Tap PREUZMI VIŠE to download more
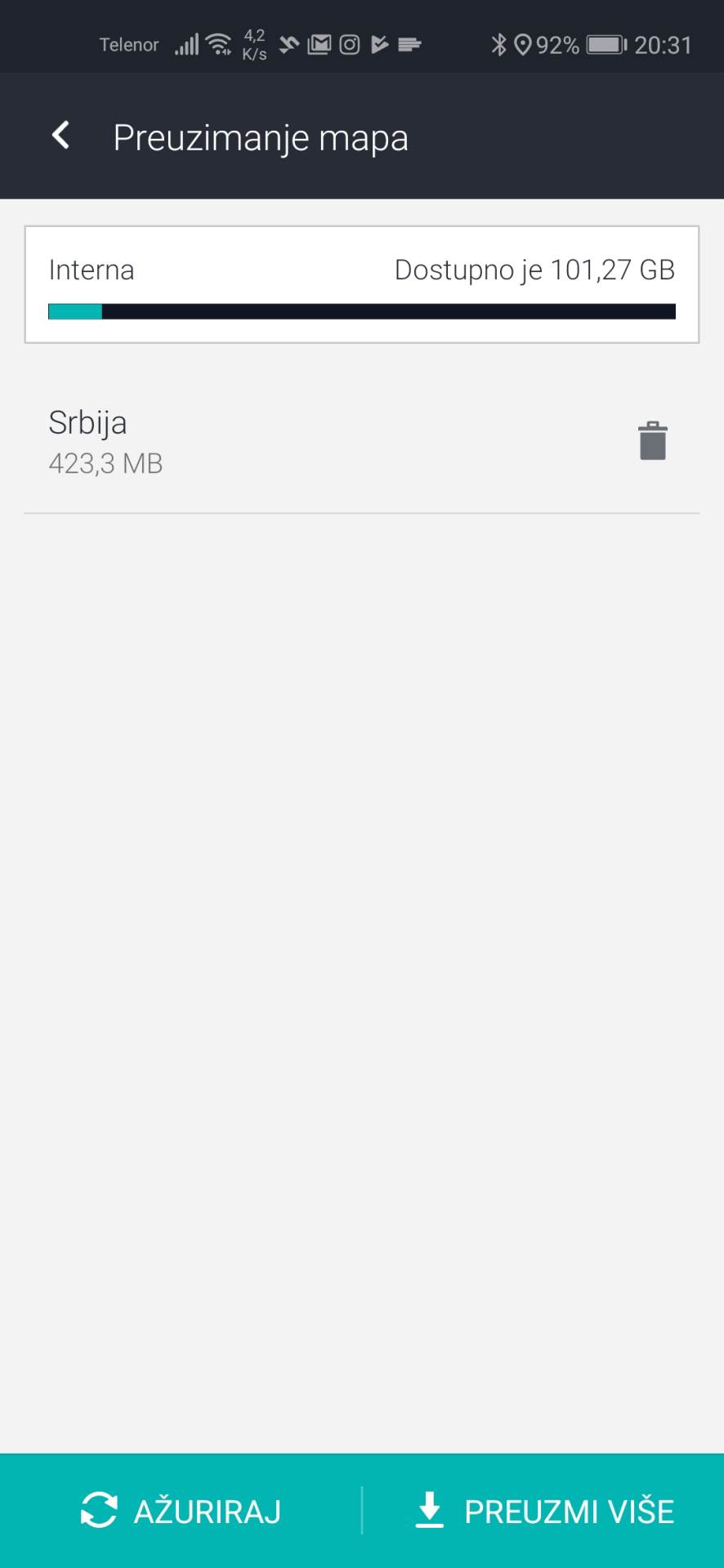This screenshot has height=1568, width=724. pos(544,1511)
